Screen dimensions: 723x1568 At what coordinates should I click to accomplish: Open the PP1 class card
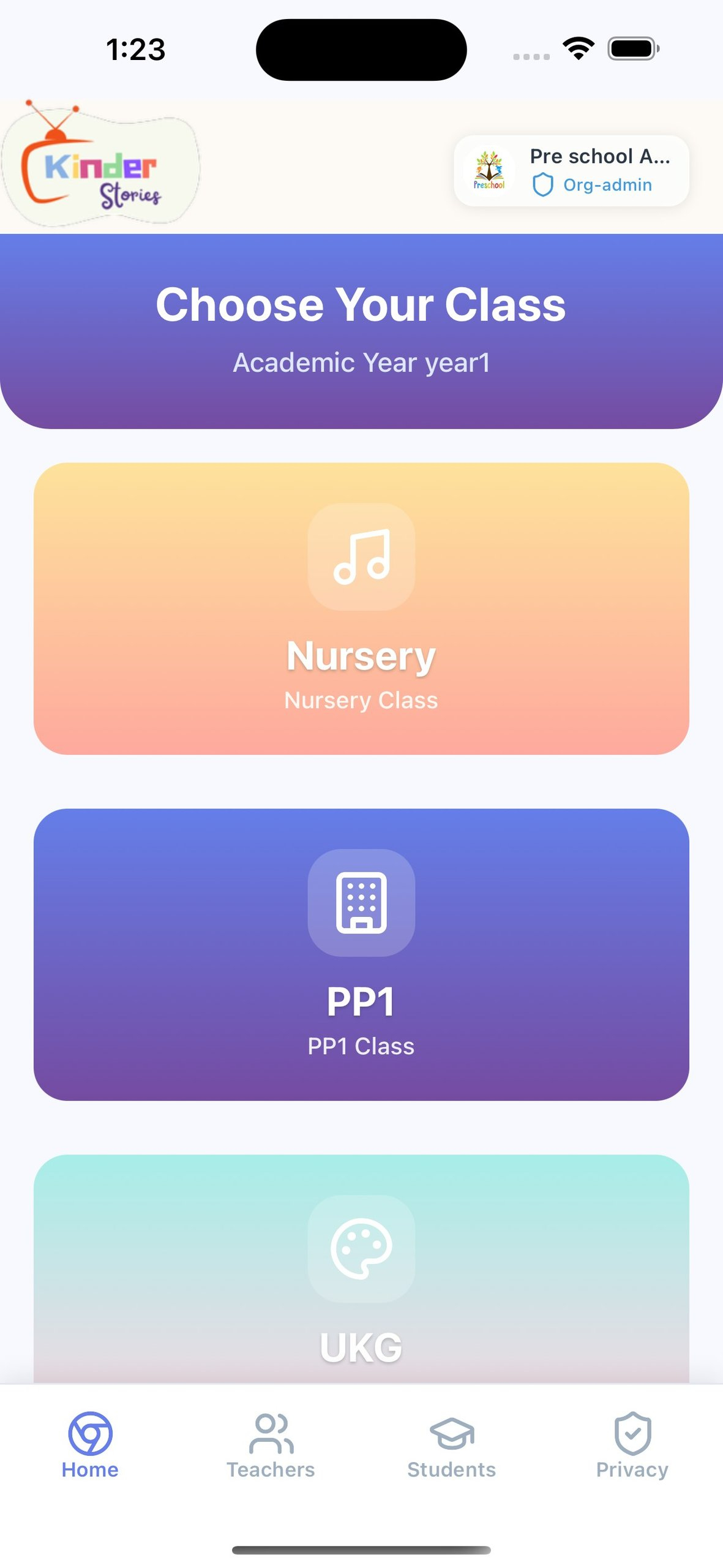(x=361, y=954)
